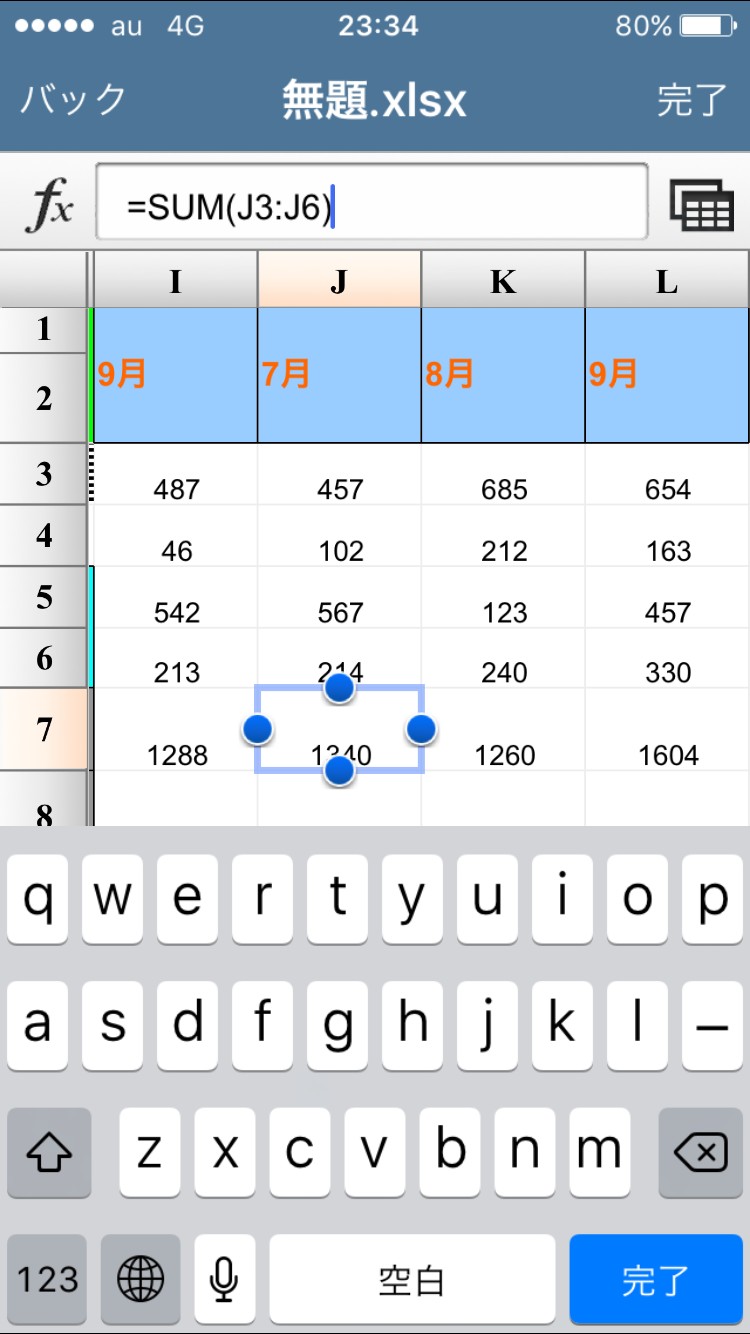Select column L header
This screenshot has width=750, height=1334.
click(667, 281)
